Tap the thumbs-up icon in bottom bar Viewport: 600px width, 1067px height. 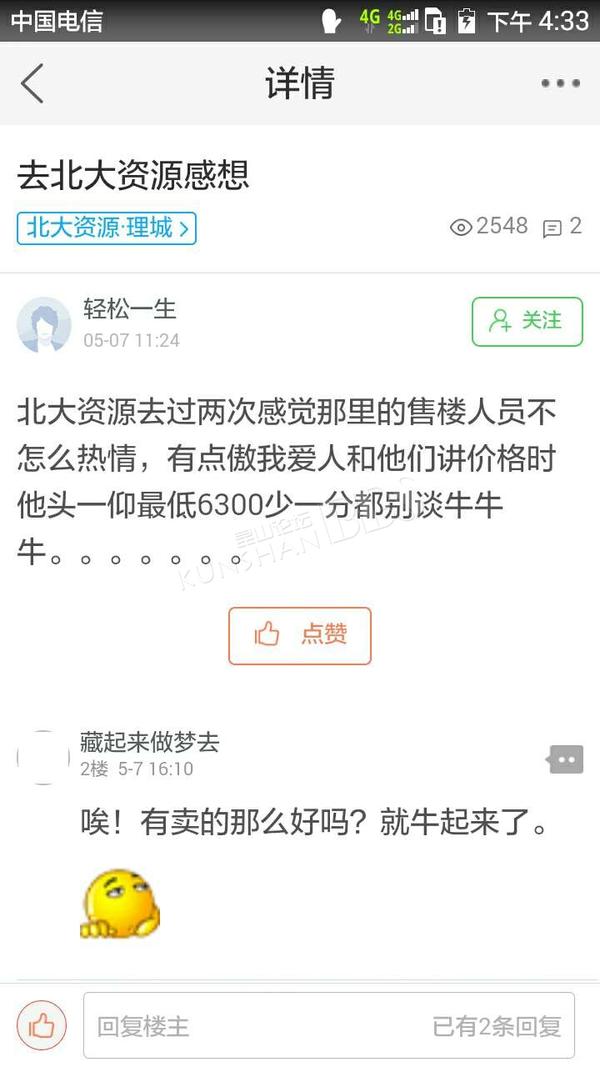pyautogui.click(x=42, y=1025)
